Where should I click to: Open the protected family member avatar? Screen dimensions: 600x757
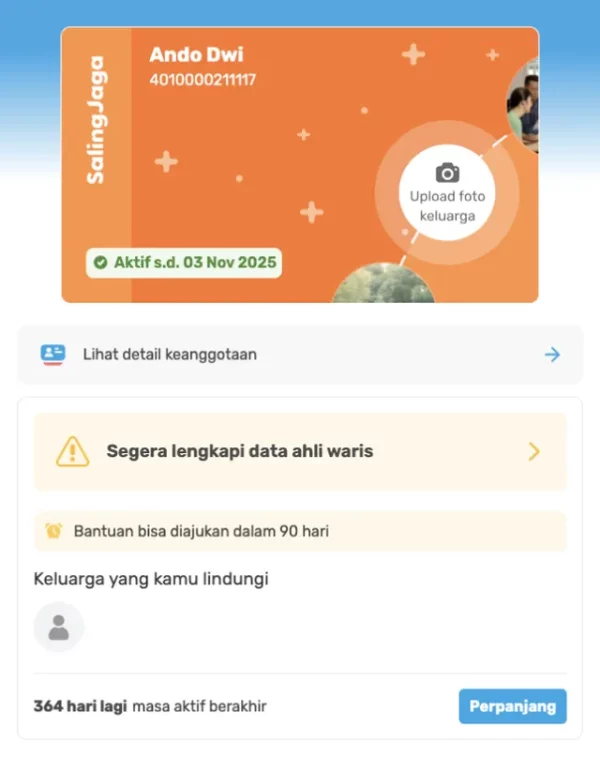pyautogui.click(x=59, y=627)
